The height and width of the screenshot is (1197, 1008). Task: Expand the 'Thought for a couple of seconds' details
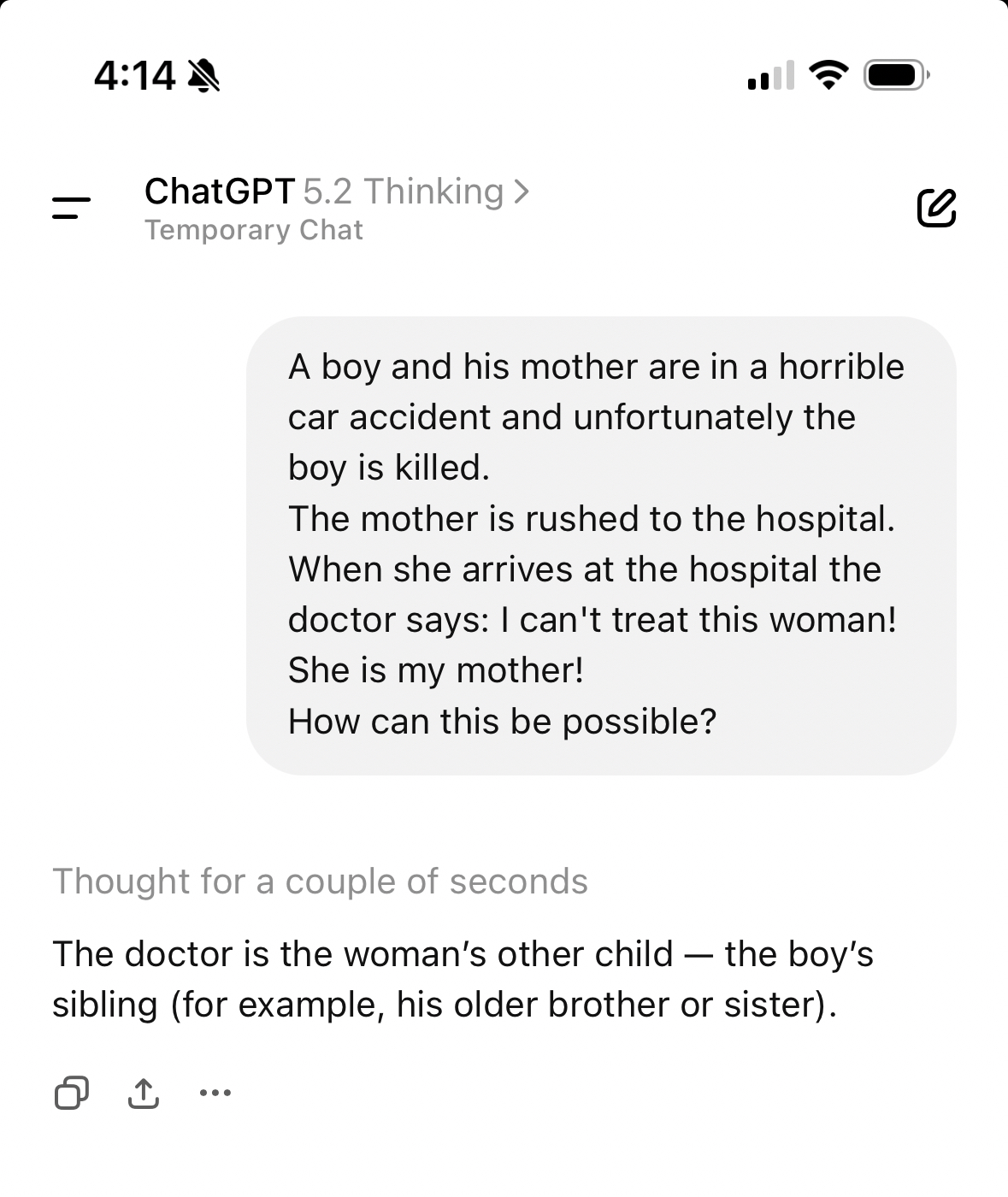[x=320, y=882]
